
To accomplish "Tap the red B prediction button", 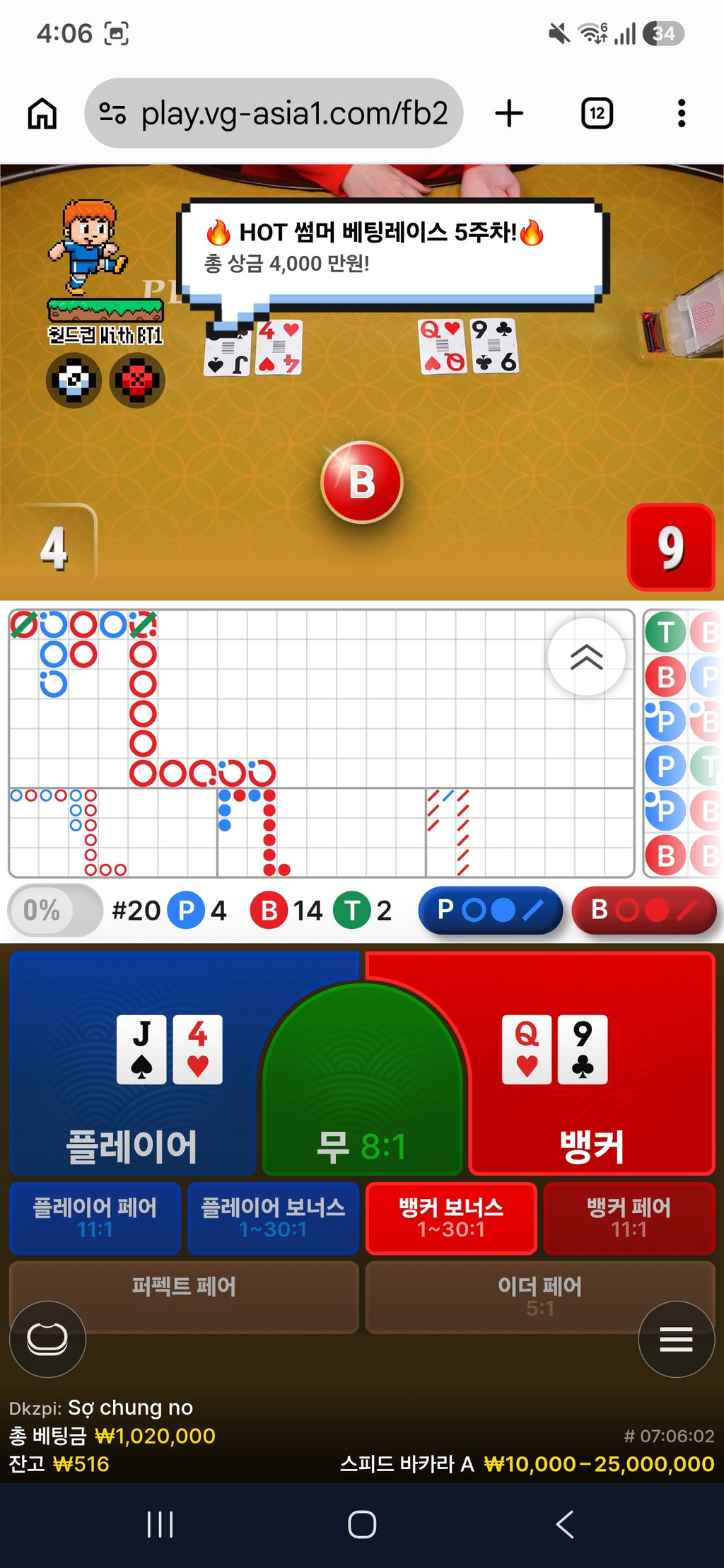I will click(644, 911).
